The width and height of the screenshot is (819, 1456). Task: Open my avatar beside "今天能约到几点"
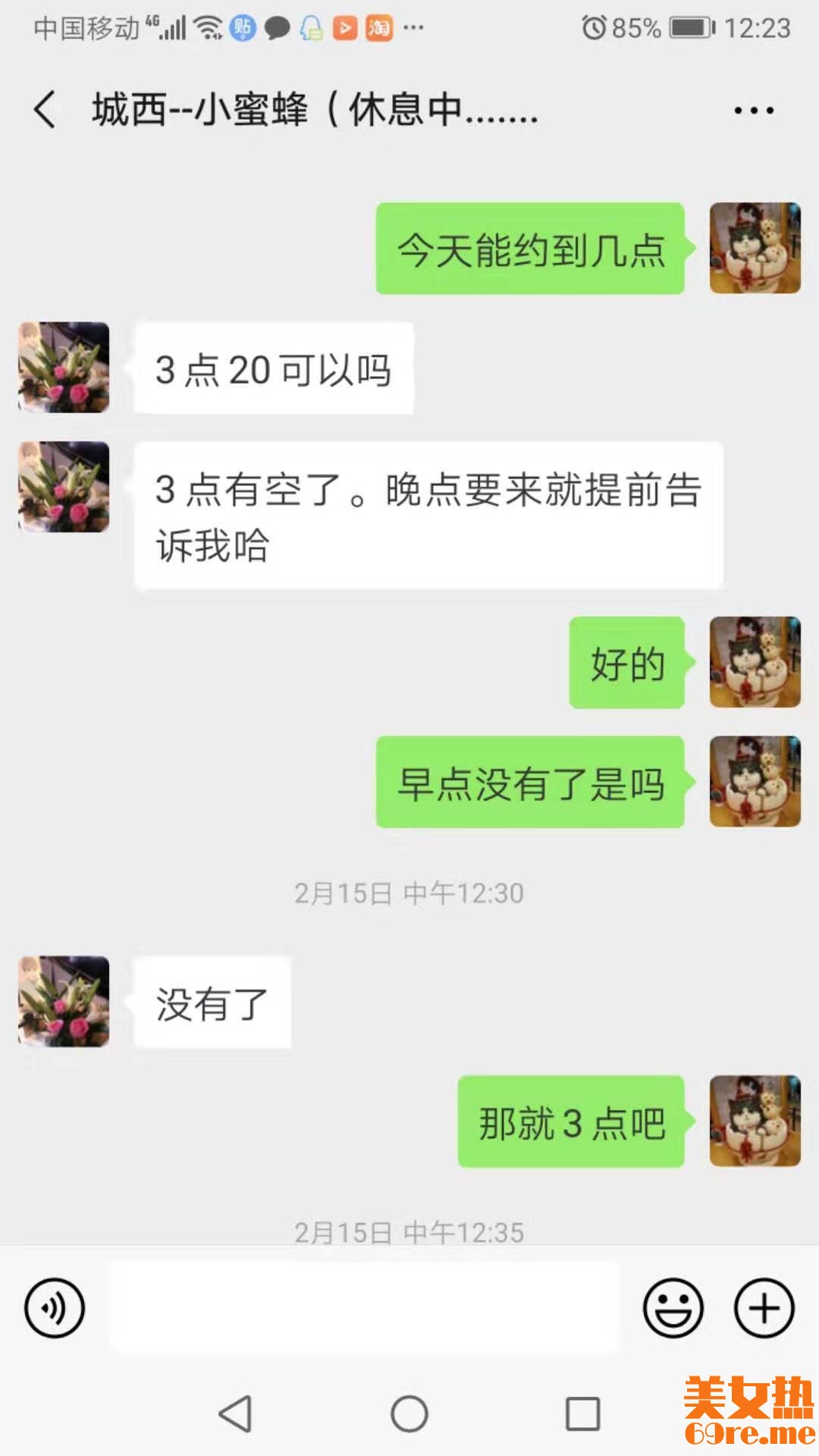tap(755, 248)
